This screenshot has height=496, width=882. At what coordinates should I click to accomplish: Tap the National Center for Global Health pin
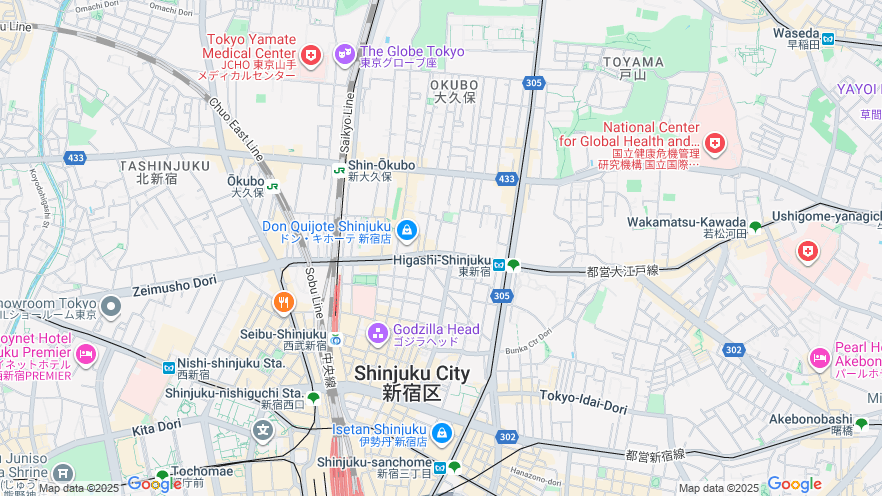tap(714, 145)
